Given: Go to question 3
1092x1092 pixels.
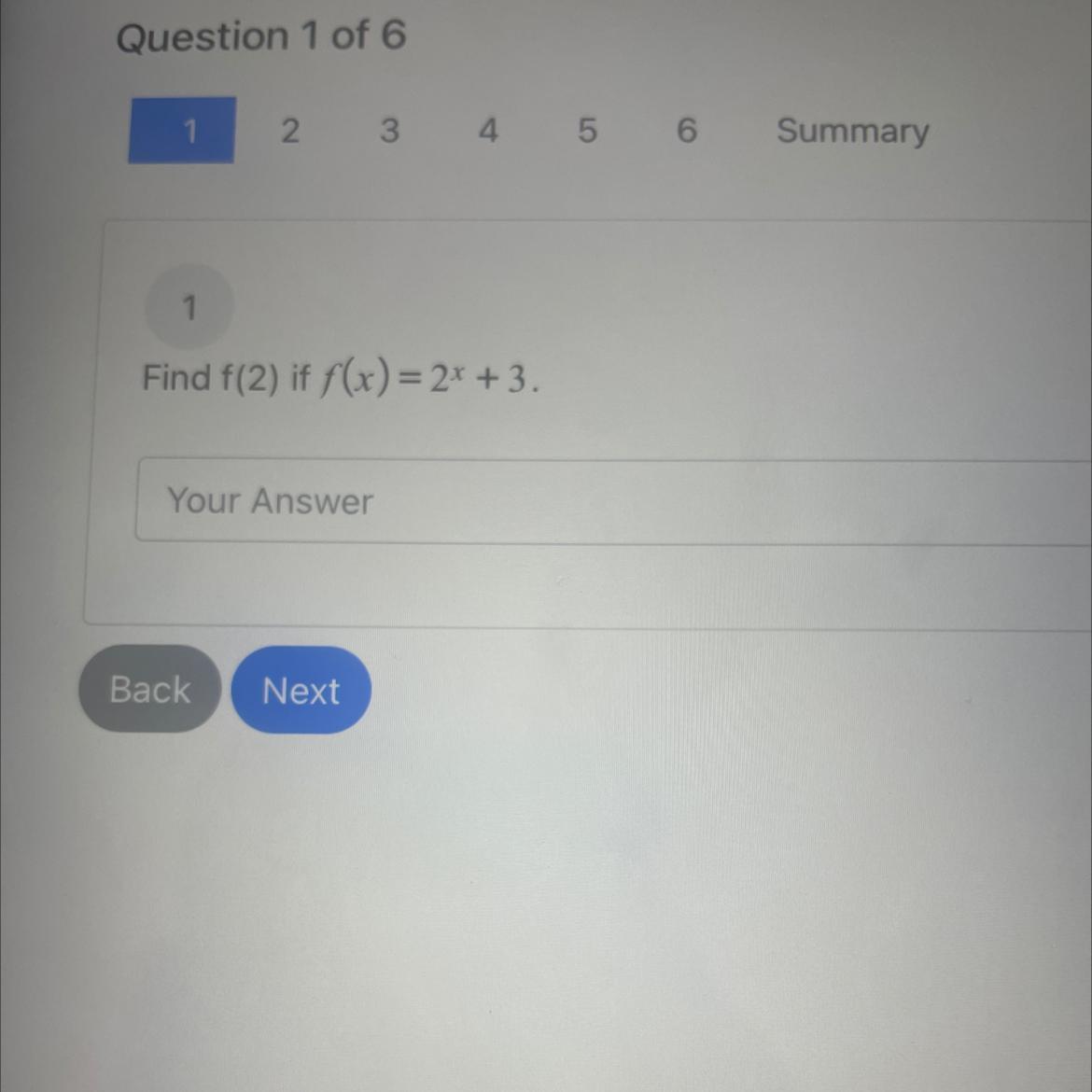Looking at the screenshot, I should tap(389, 131).
